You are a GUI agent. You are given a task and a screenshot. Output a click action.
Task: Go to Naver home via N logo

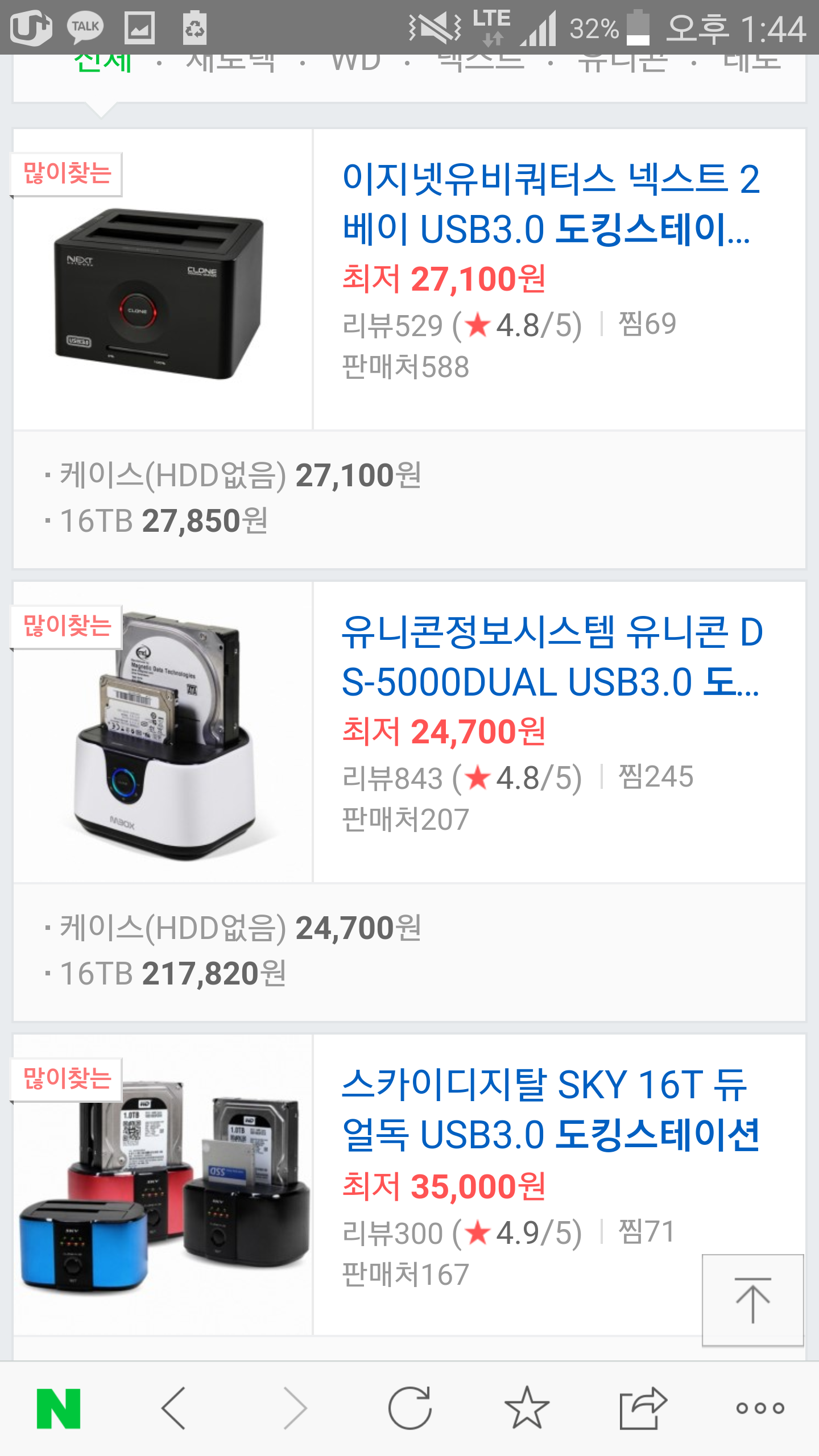click(x=59, y=1409)
